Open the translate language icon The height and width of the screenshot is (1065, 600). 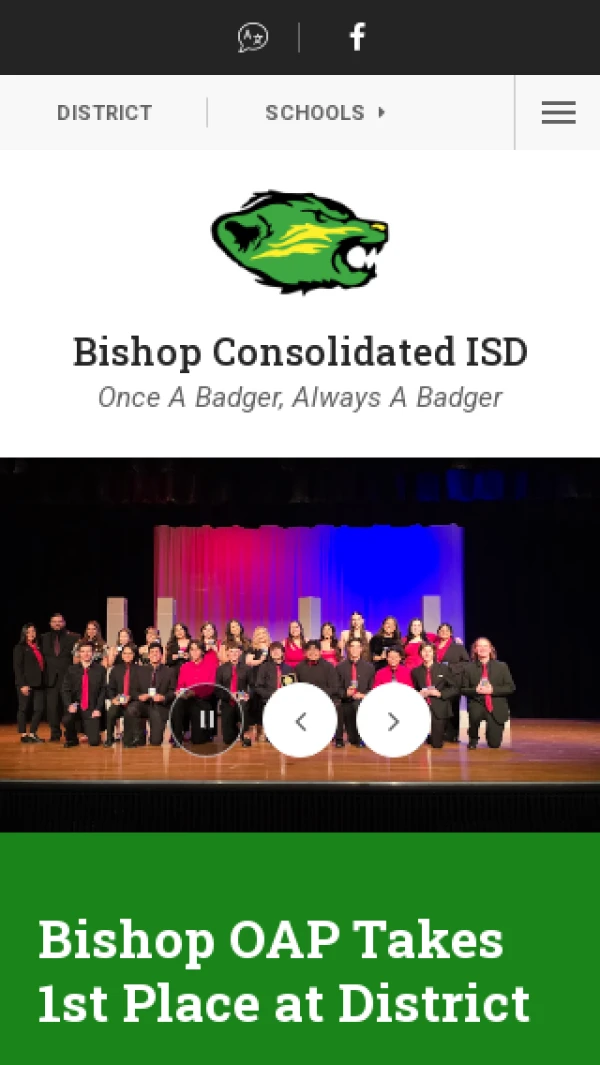[x=253, y=38]
